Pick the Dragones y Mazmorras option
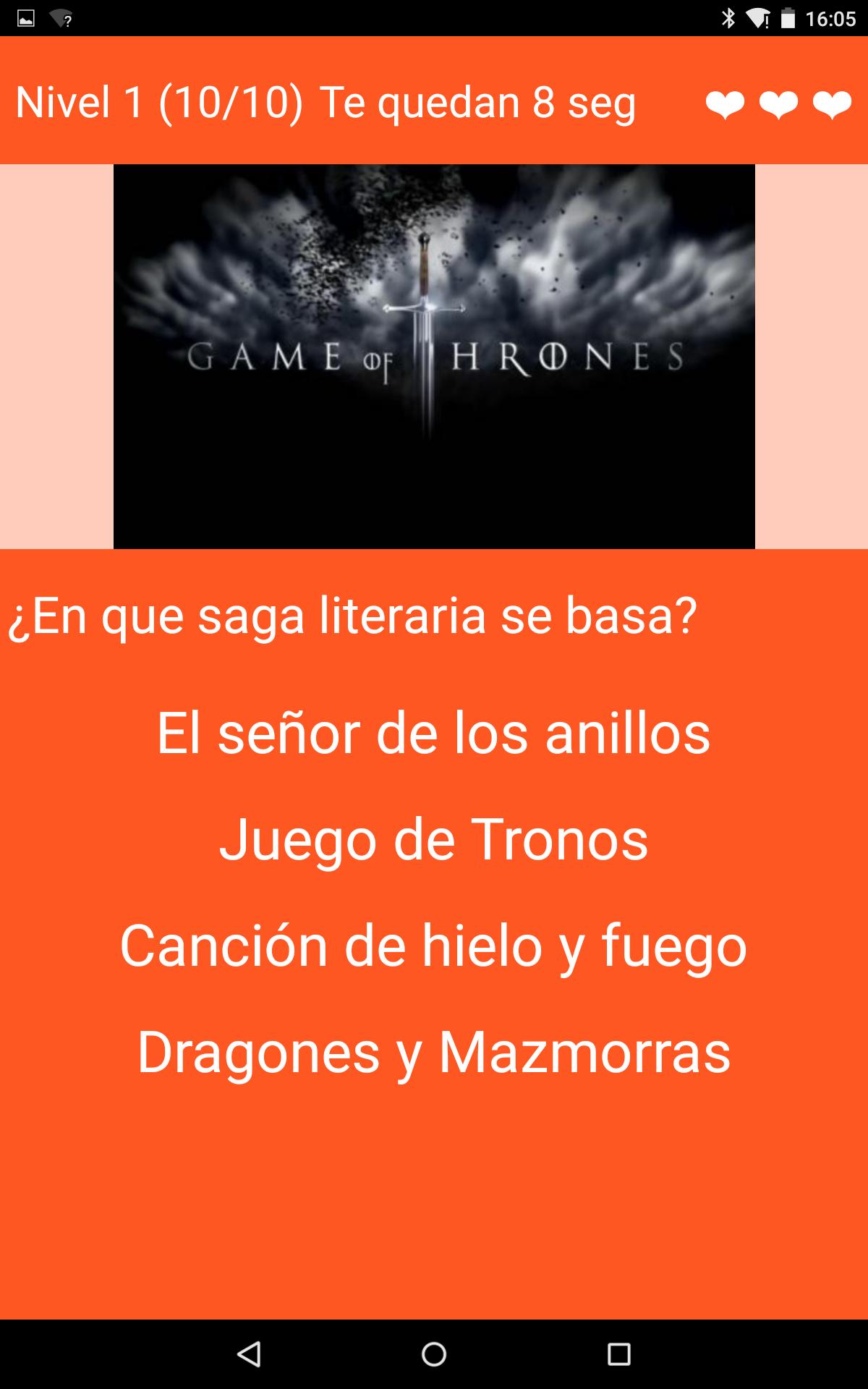Viewport: 868px width, 1389px height. (x=433, y=1052)
